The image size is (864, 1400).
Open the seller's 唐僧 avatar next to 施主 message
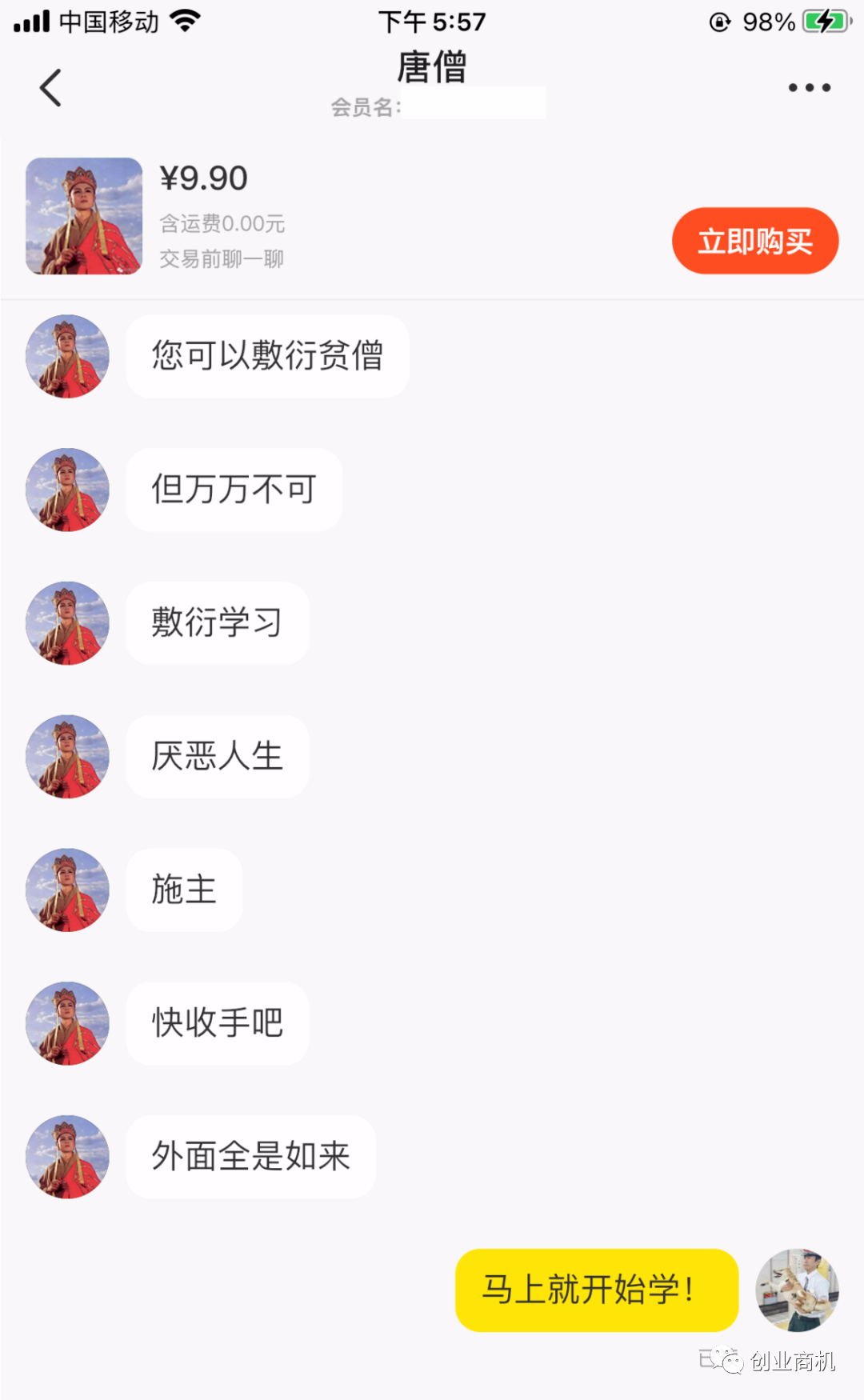(x=67, y=890)
